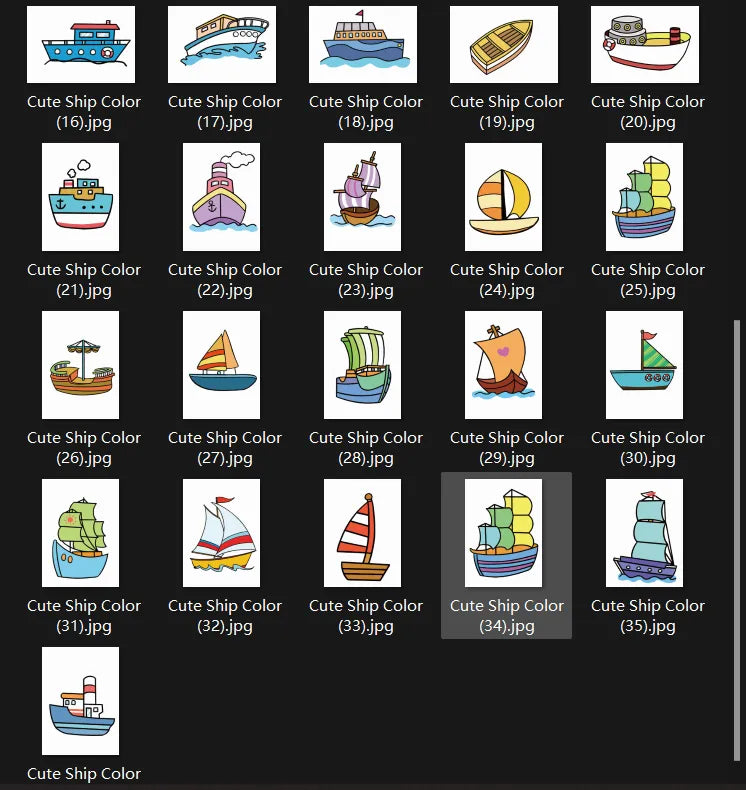Image resolution: width=746 pixels, height=790 pixels.
Task: Choose Cute Ship Color (27).jpg file
Action: (222, 365)
